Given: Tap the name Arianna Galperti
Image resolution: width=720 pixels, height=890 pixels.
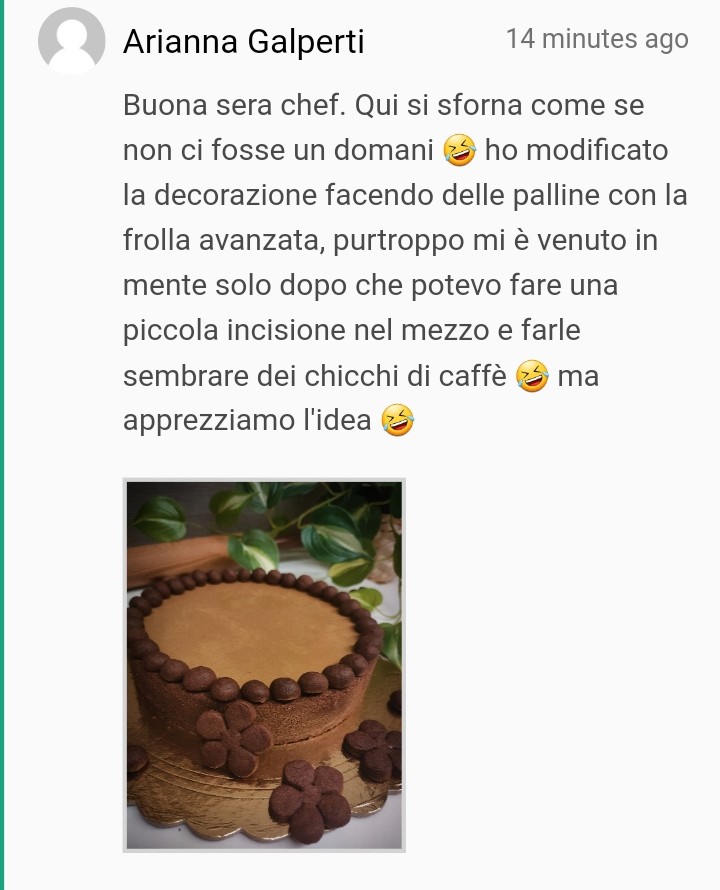Looking at the screenshot, I should pyautogui.click(x=243, y=42).
